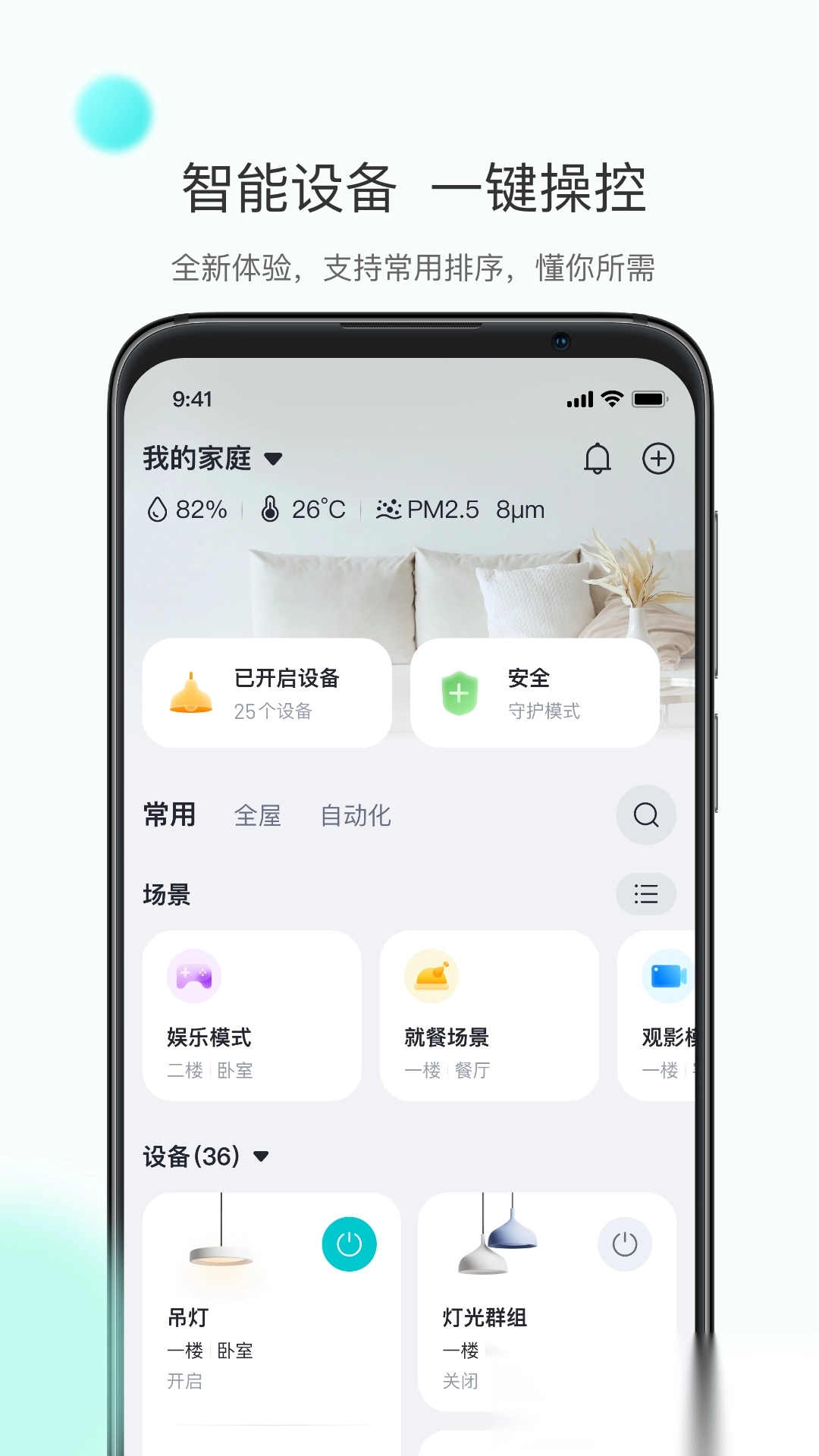Tap the green shield icon in 安全 card
The image size is (819, 1456).
[x=460, y=692]
